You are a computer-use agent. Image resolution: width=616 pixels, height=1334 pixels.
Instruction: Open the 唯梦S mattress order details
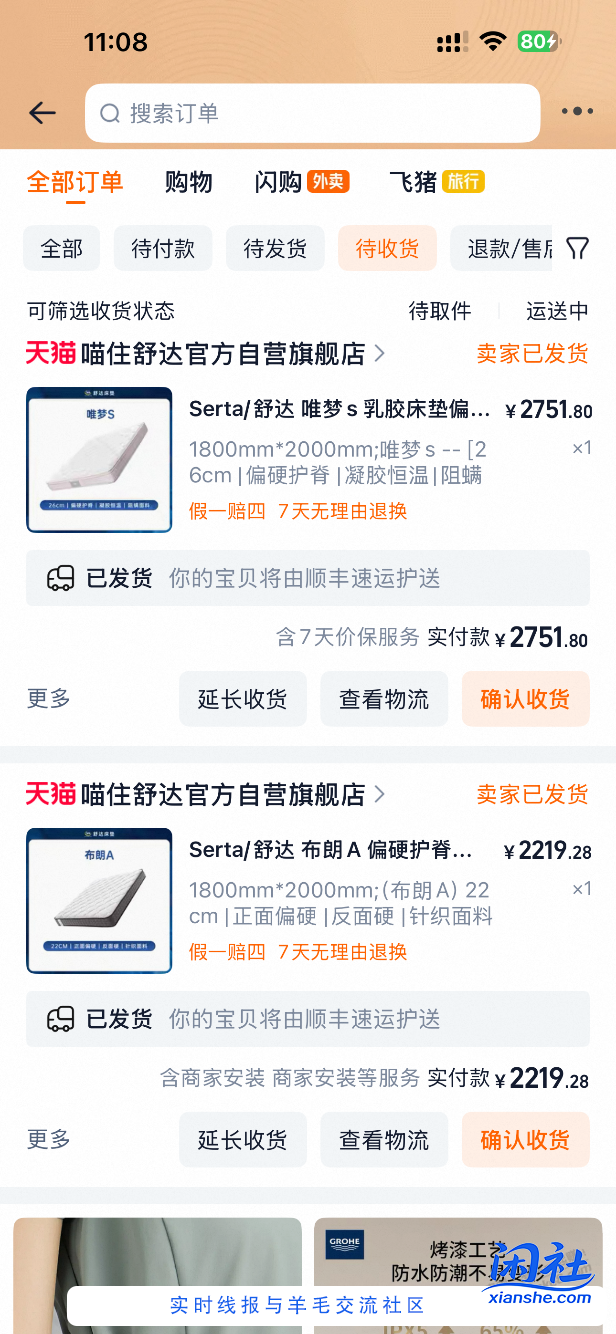coord(340,409)
